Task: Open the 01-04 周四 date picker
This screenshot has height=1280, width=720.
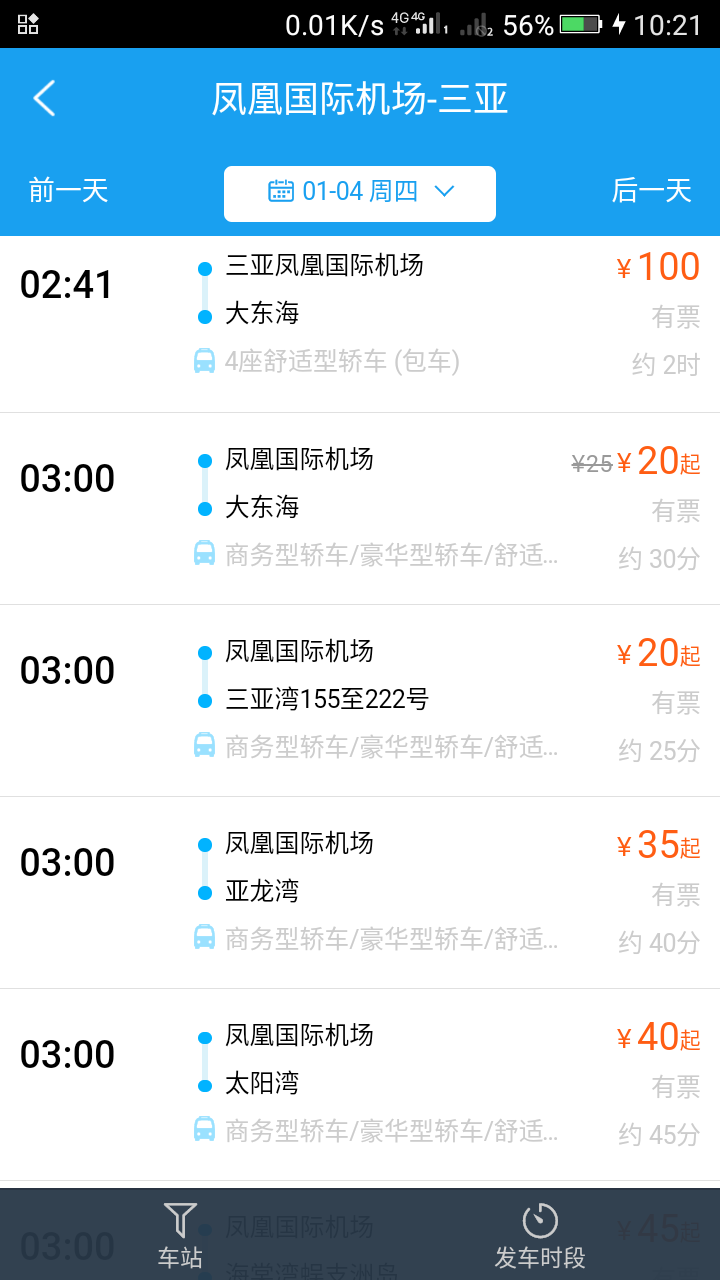Action: click(360, 193)
